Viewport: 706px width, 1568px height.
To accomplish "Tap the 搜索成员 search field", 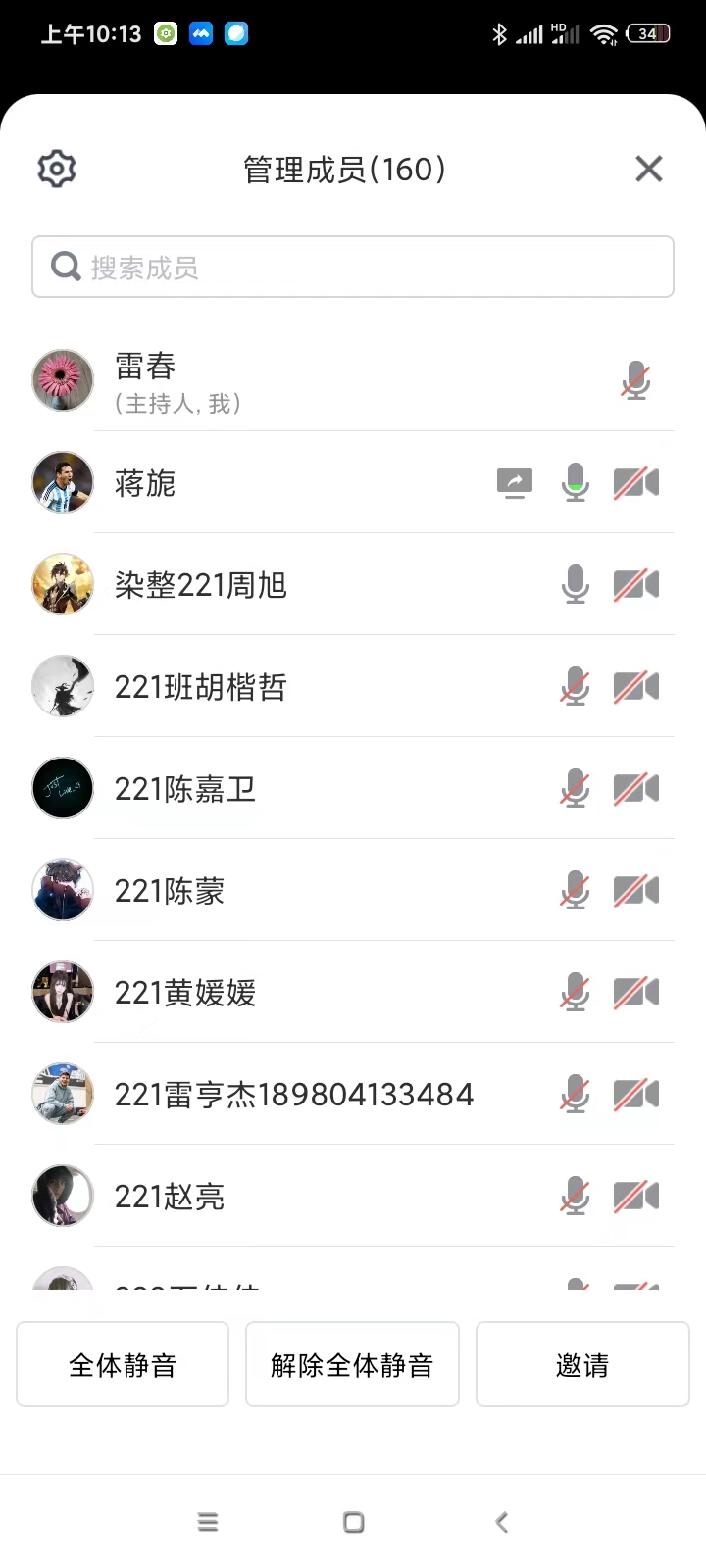I will pyautogui.click(x=353, y=267).
